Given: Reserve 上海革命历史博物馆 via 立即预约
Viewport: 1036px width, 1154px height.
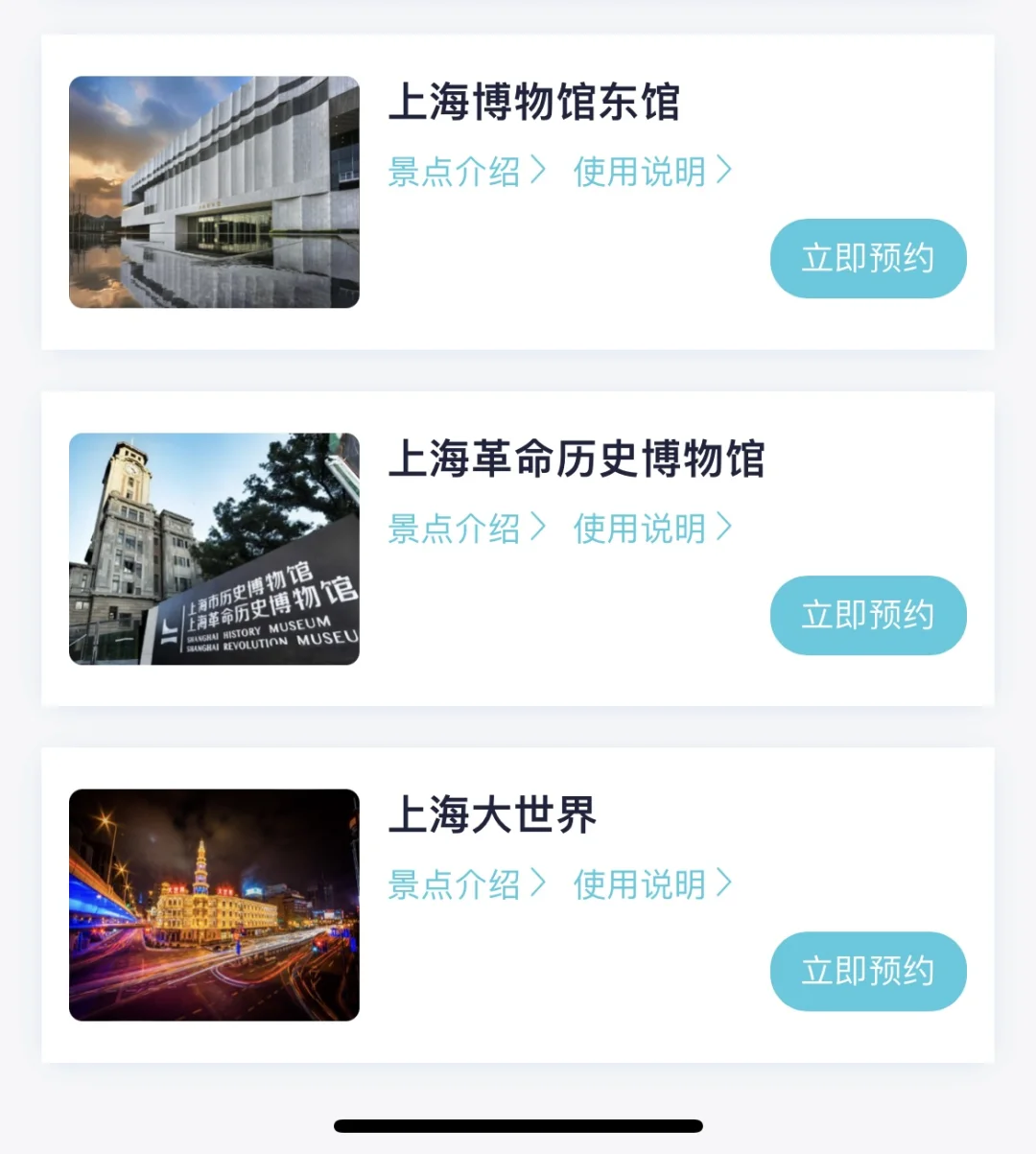Looking at the screenshot, I should (x=867, y=615).
